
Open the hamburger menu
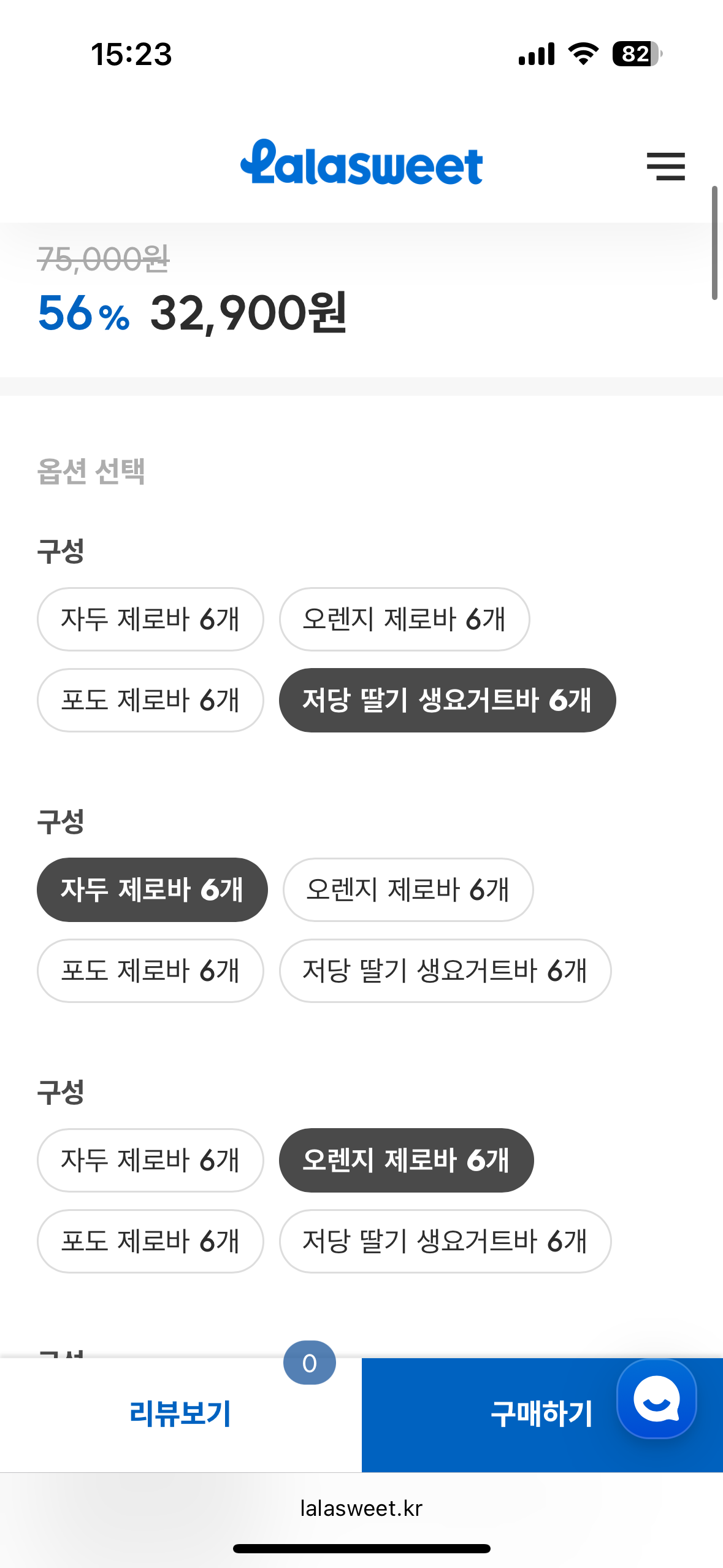[x=665, y=166]
